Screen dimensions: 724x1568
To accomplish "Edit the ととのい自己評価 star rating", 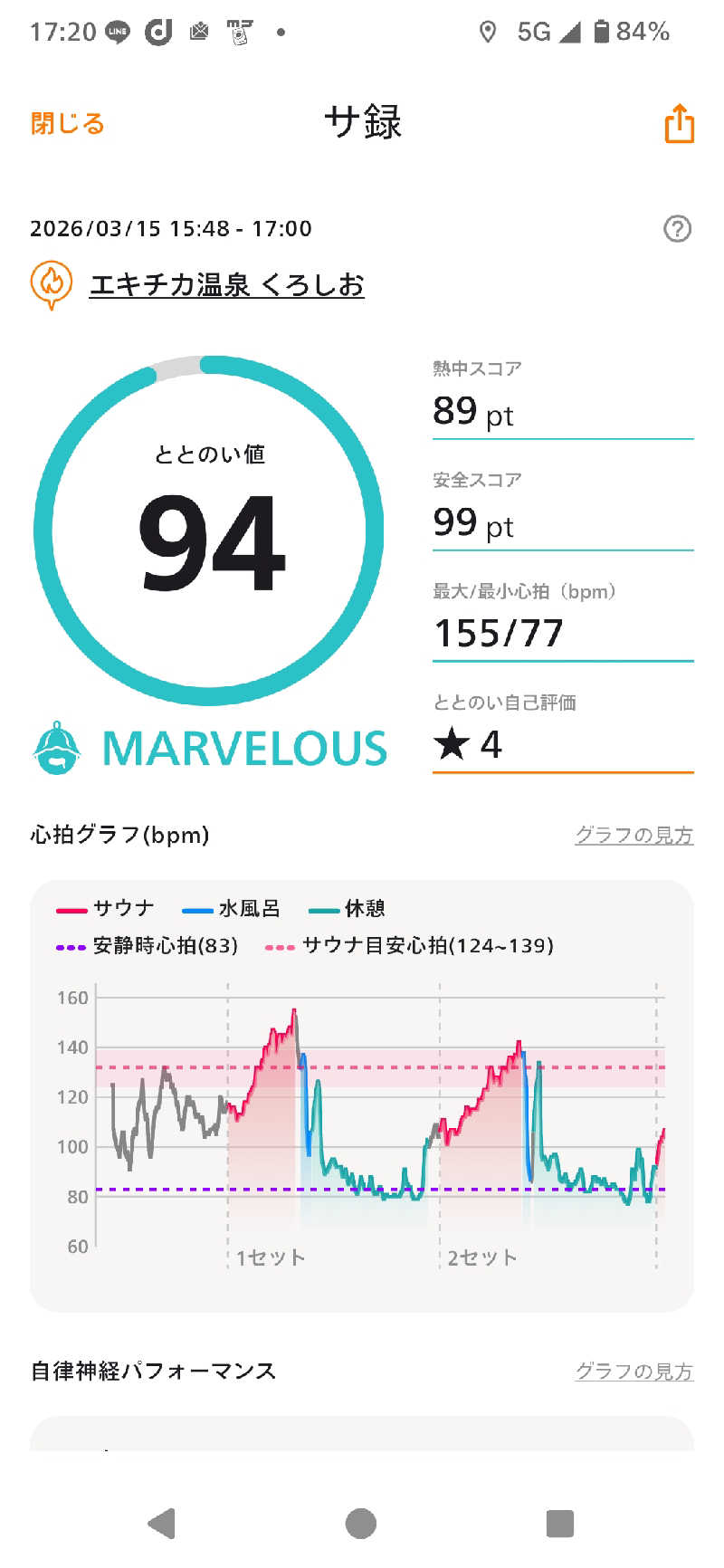I will coord(561,744).
